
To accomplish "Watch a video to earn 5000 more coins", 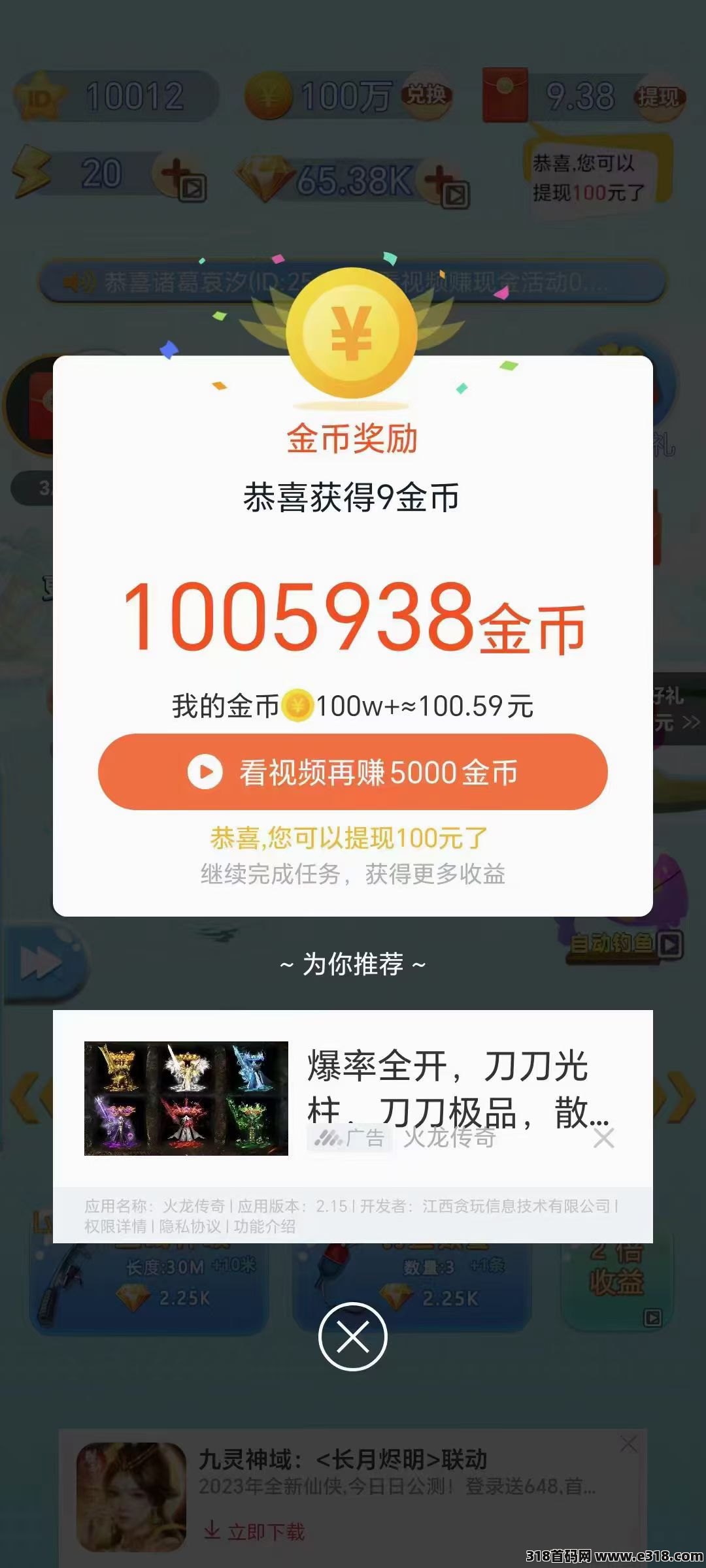I will pos(353,772).
